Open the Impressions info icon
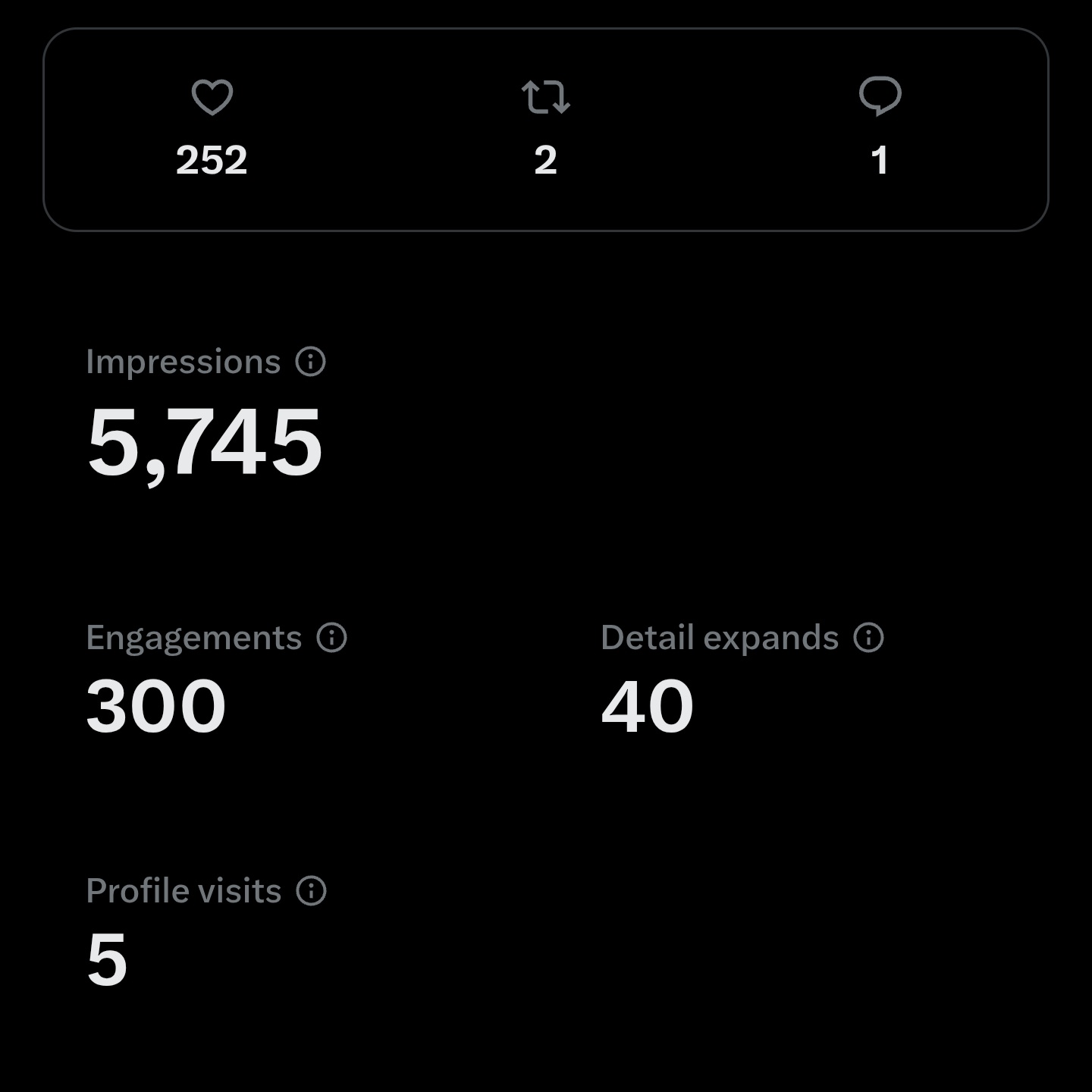Image resolution: width=1092 pixels, height=1092 pixels. pos(310,362)
